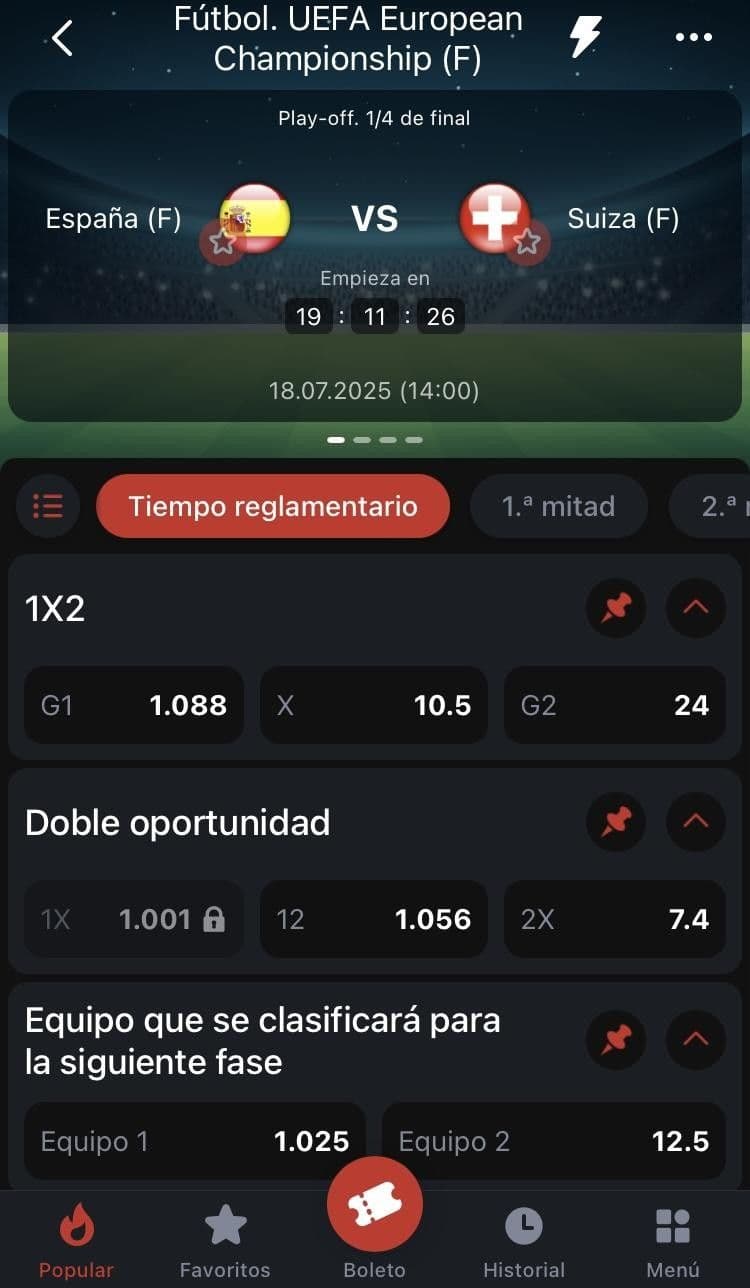The image size is (750, 1288).
Task: Collapse the clasificación market section
Action: point(695,1040)
